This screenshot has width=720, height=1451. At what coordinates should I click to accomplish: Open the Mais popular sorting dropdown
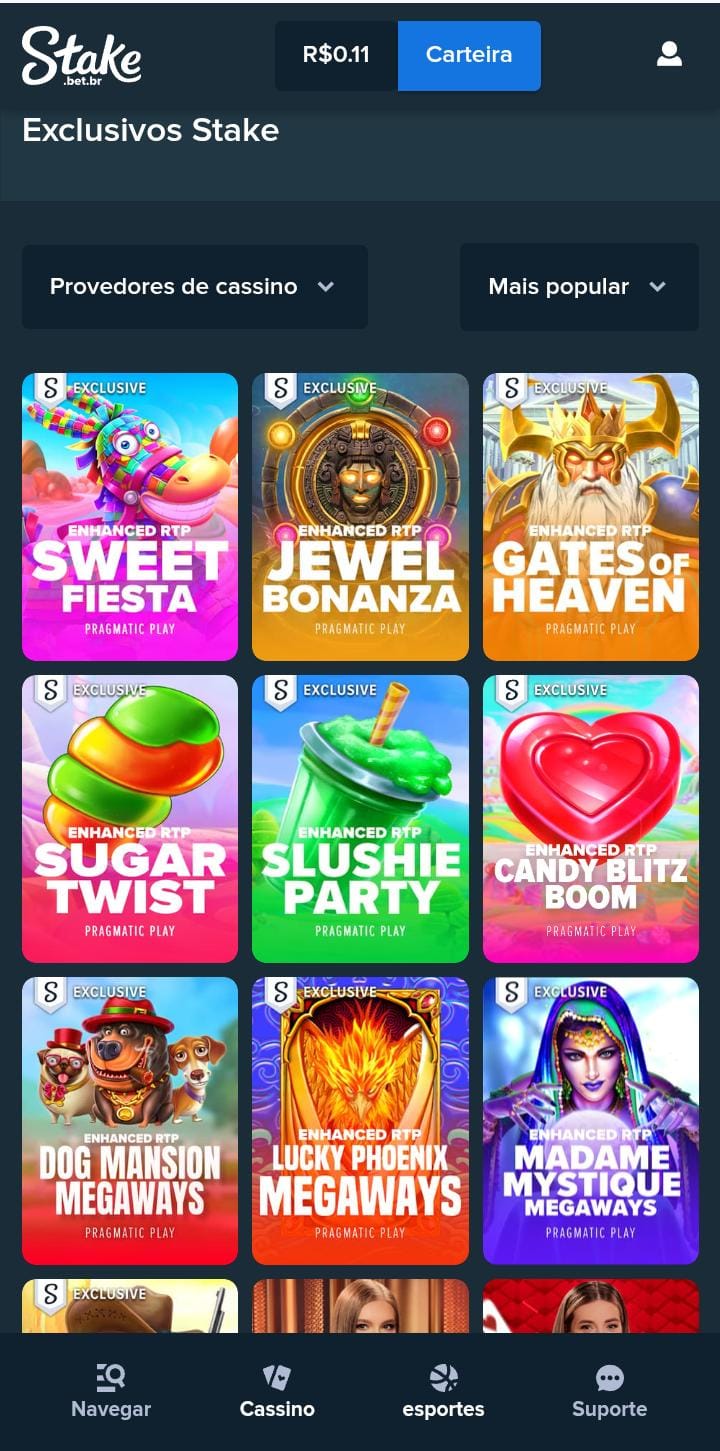click(579, 287)
